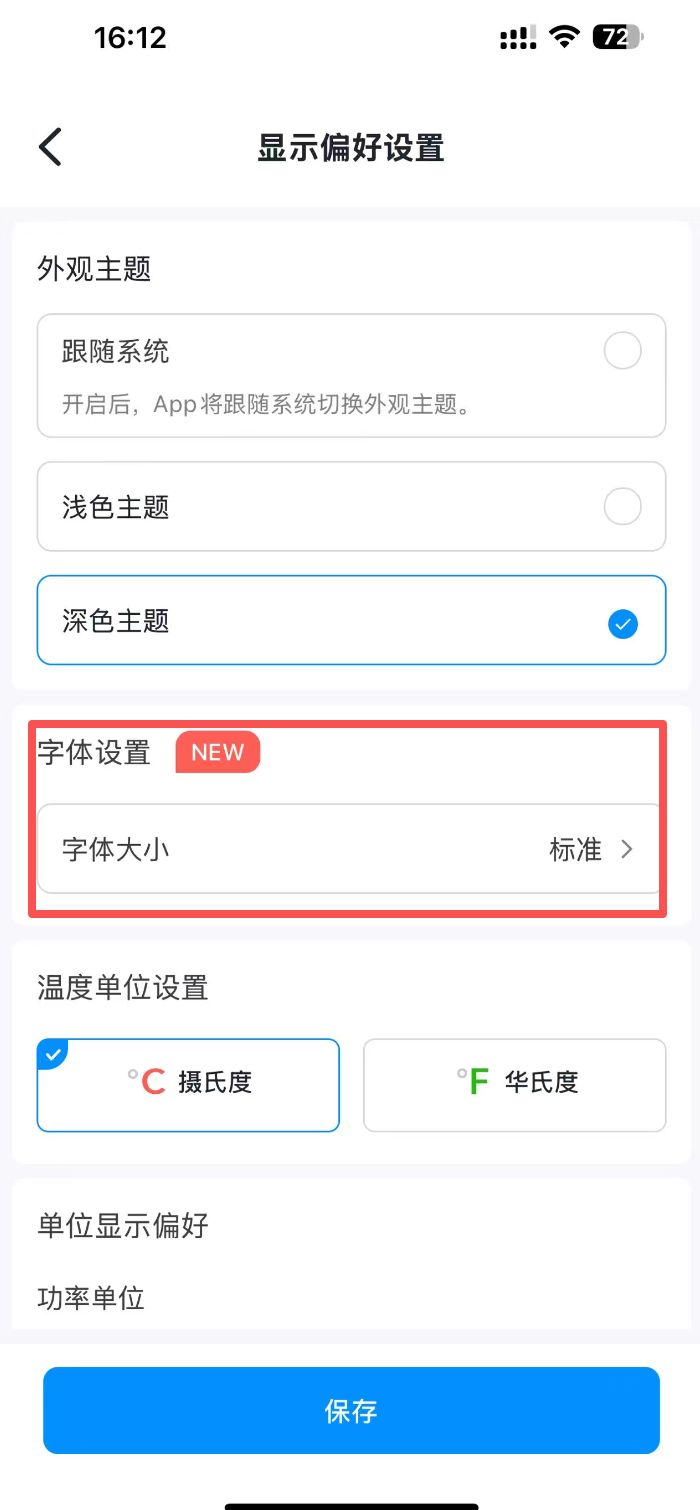The width and height of the screenshot is (700, 1510).
Task: Open the 字体大小 font size setting
Action: point(351,849)
